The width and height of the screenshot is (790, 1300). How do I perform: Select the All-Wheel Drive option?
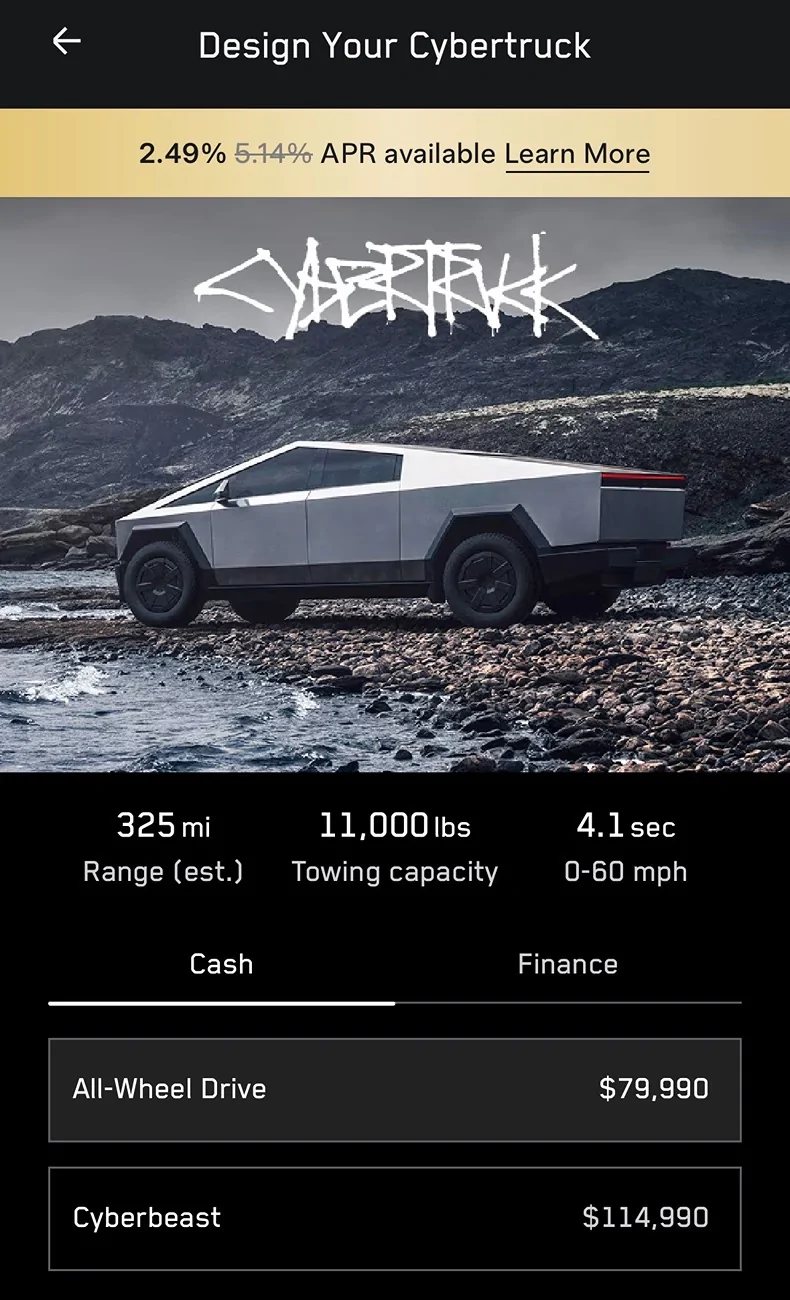point(395,1089)
